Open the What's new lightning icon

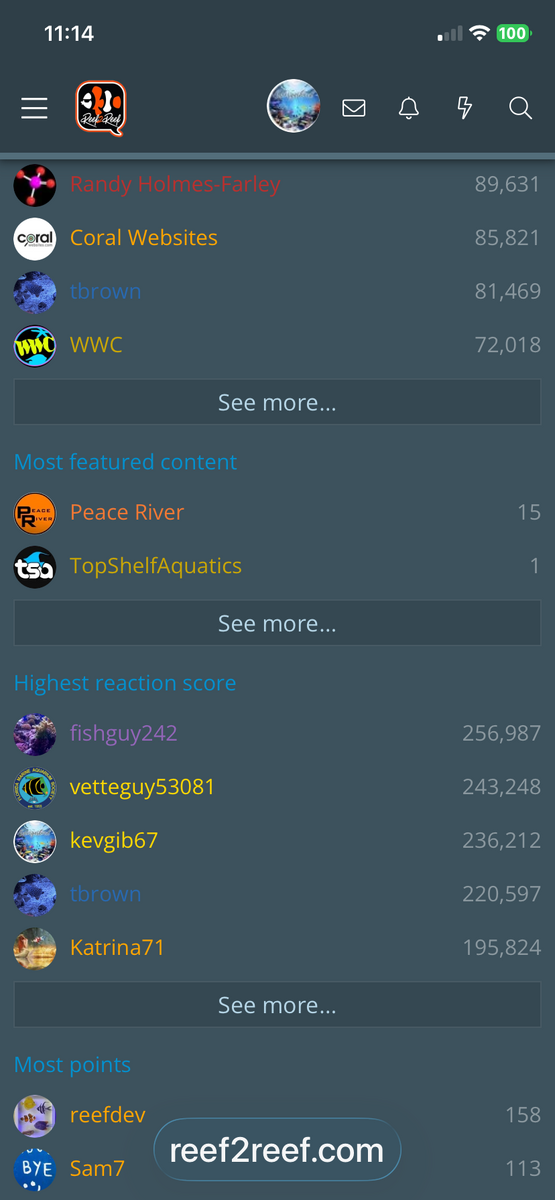(x=465, y=108)
